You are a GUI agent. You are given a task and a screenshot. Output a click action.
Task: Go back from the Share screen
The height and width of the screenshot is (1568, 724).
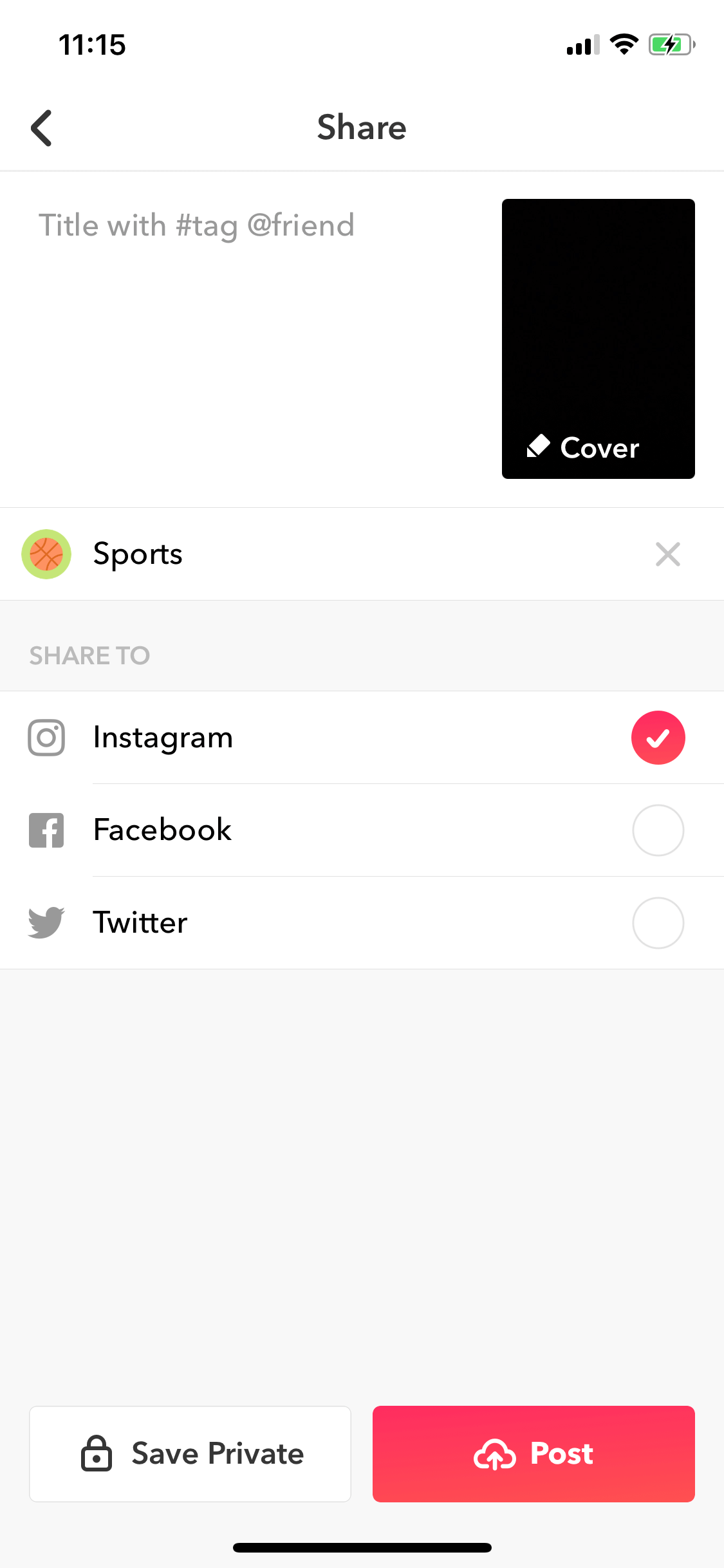[42, 128]
